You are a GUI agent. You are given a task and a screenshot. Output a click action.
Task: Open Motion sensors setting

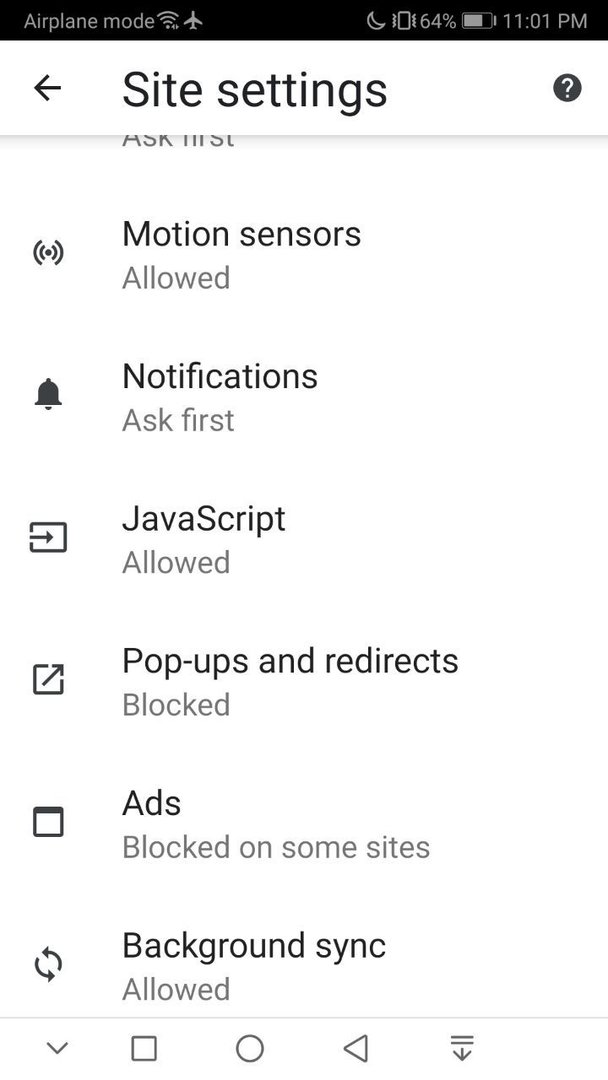[304, 256]
